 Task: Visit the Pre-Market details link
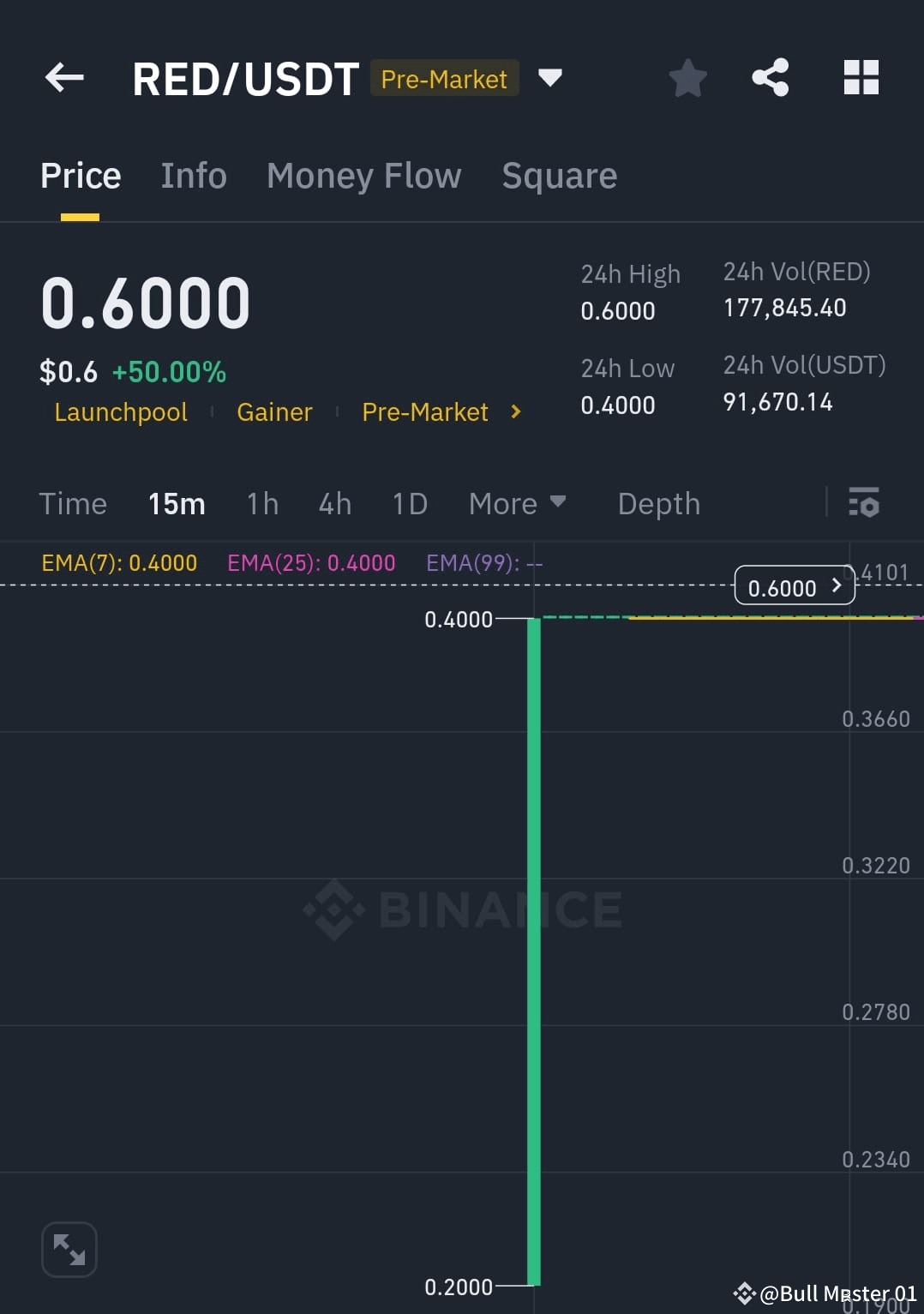(426, 412)
